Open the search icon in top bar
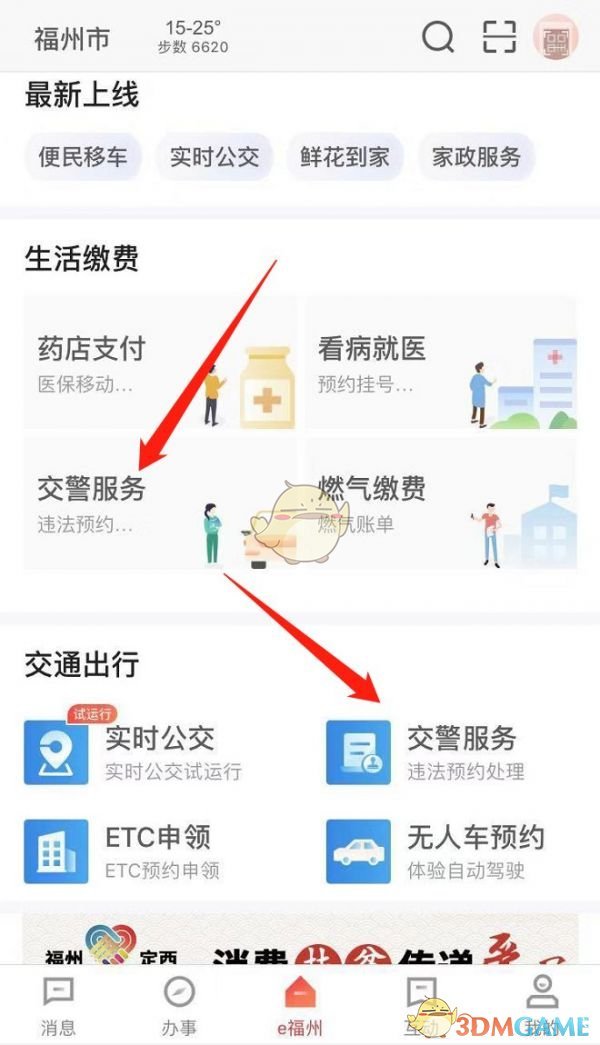This screenshot has height=1045, width=600. pyautogui.click(x=438, y=38)
